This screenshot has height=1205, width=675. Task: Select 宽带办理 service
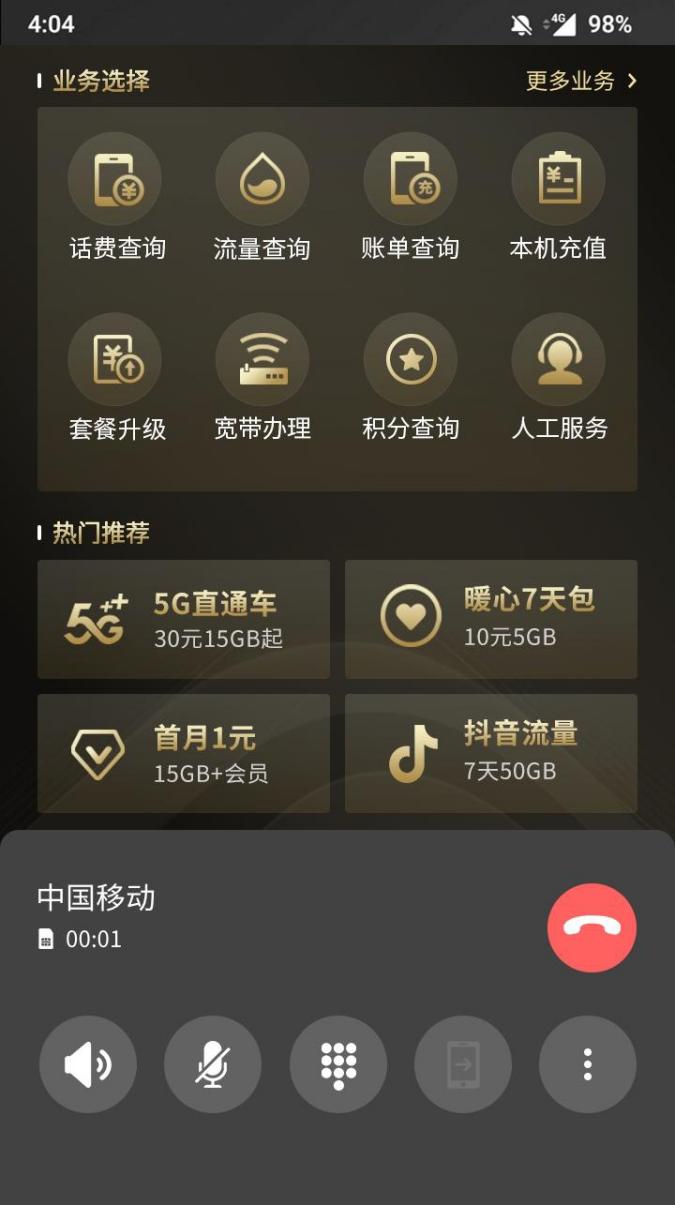262,380
